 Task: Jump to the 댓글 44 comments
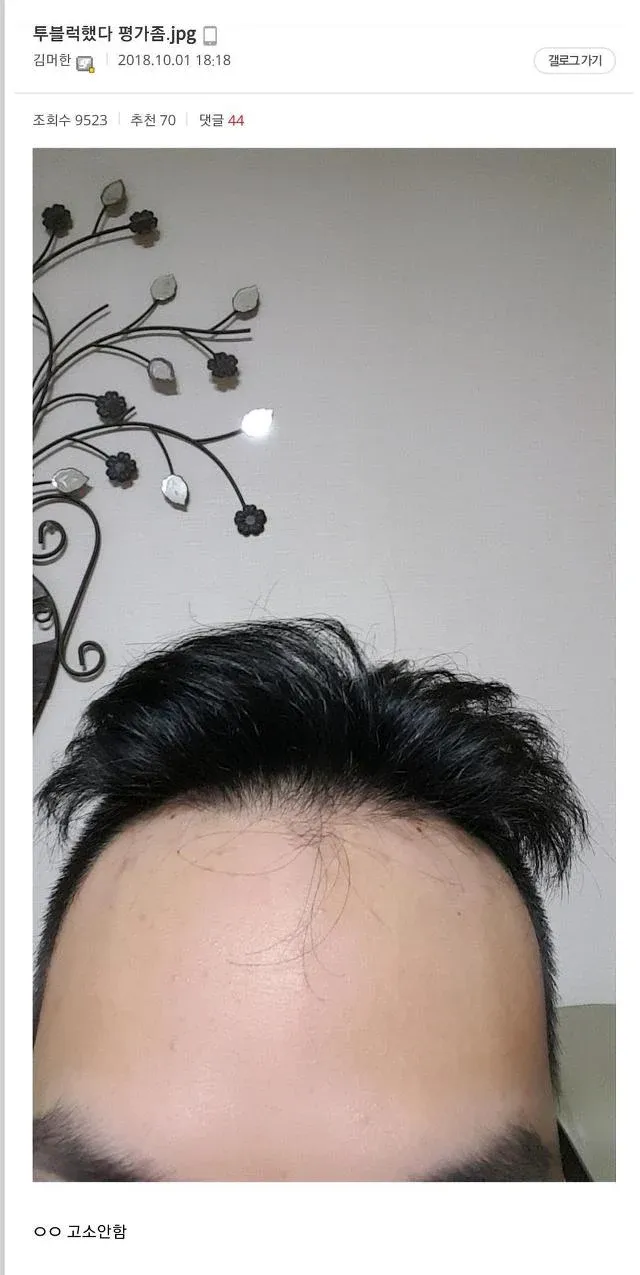[221, 120]
